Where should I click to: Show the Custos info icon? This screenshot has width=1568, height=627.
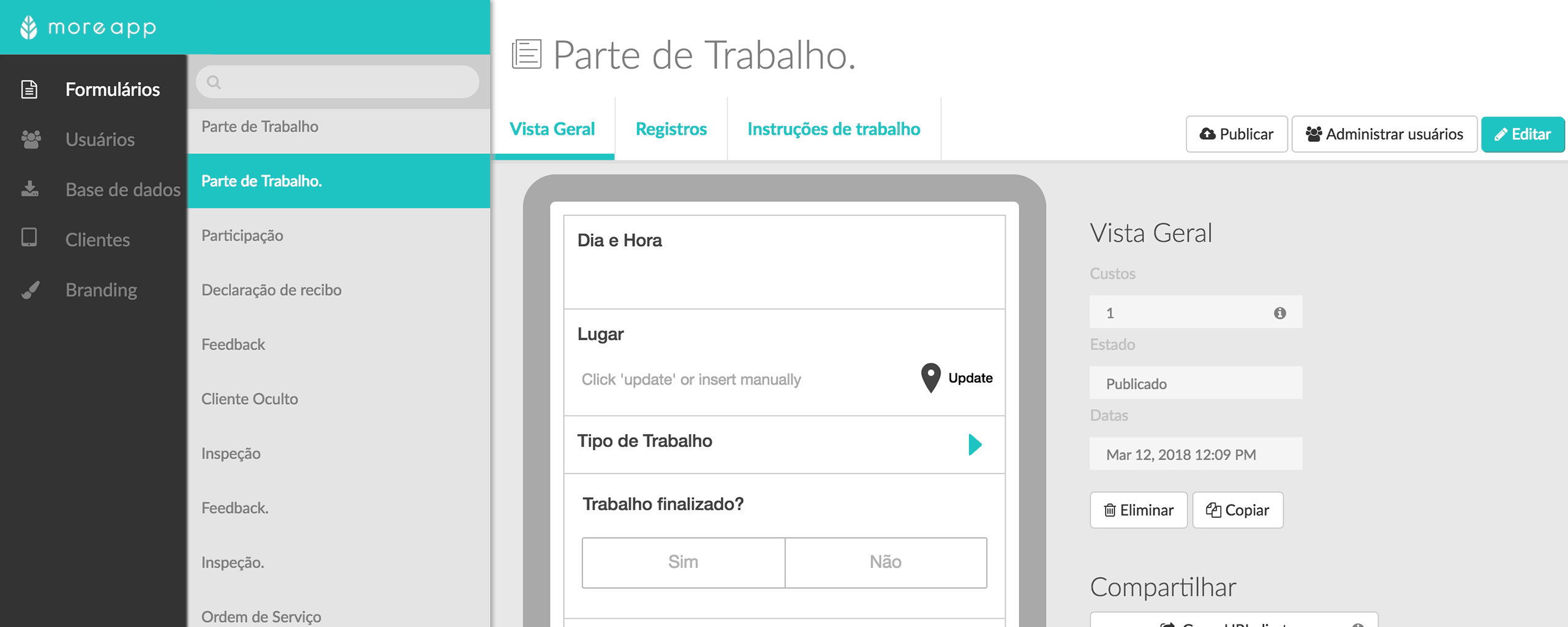tap(1280, 313)
